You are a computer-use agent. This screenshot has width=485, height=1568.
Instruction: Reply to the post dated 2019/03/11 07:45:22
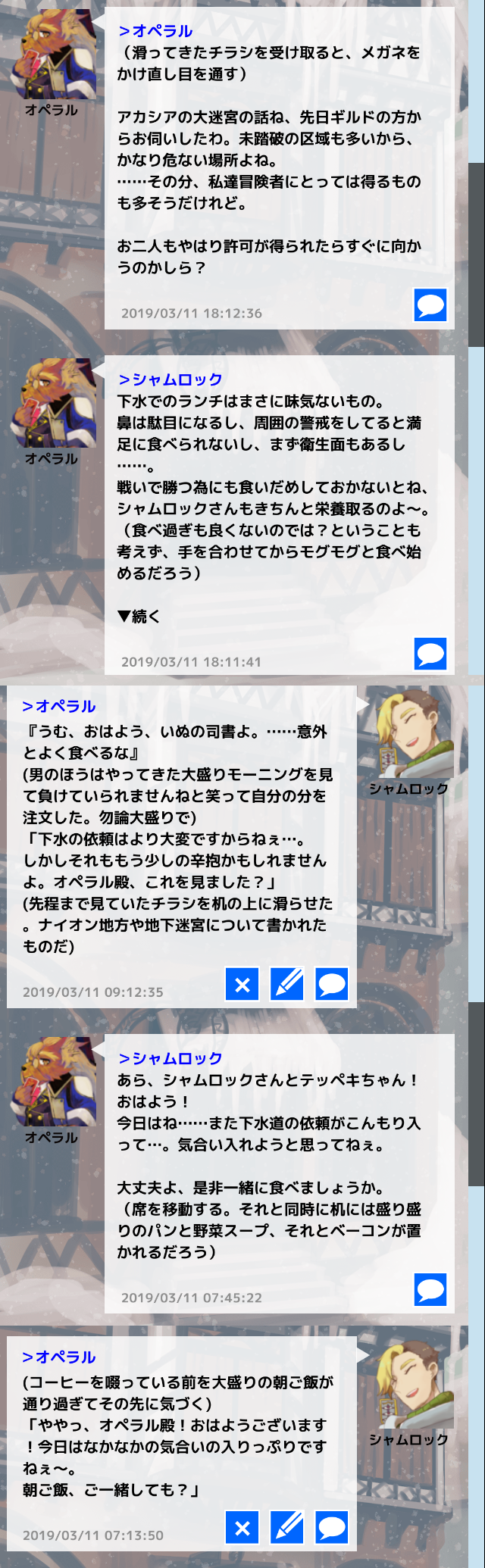coord(430,1289)
